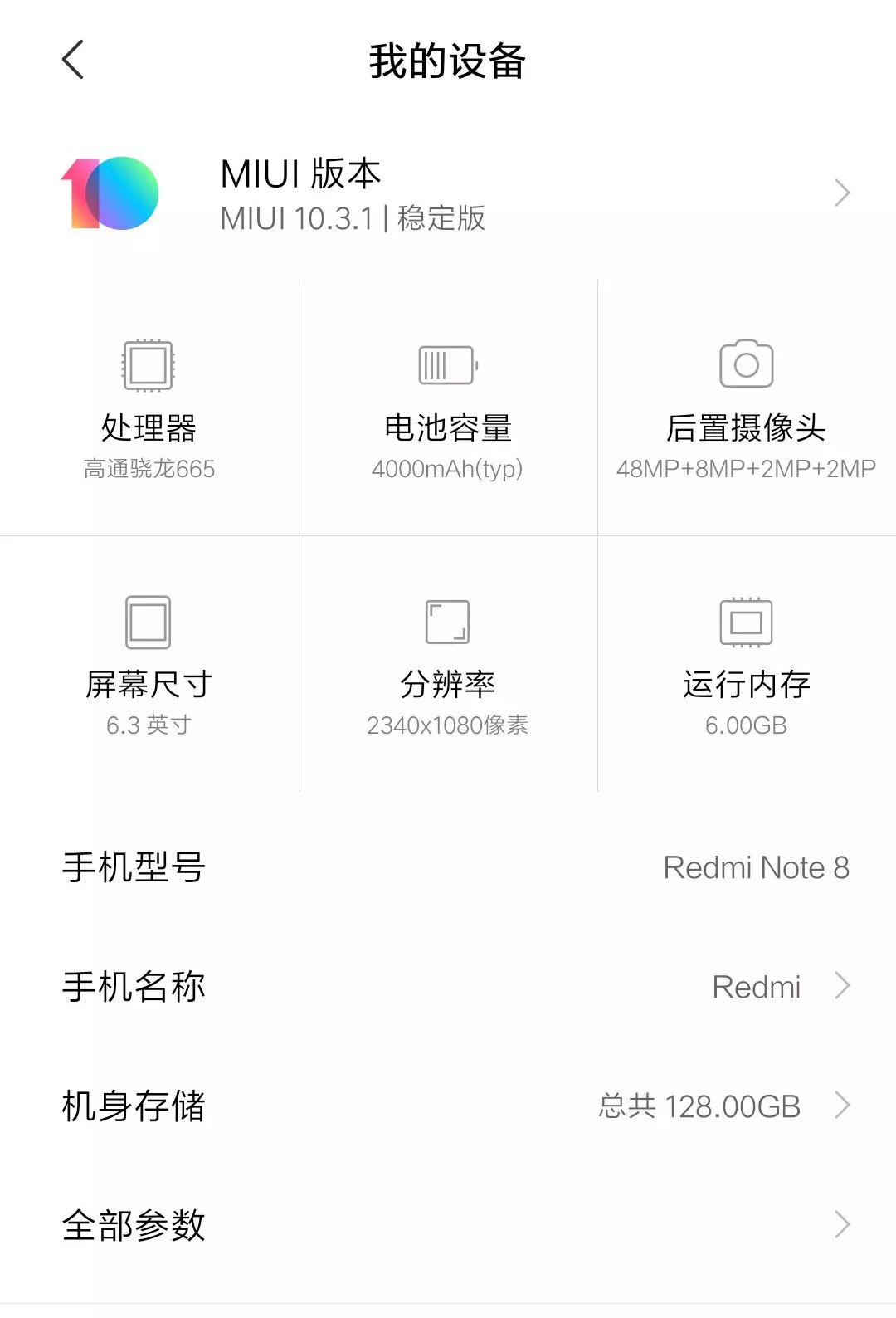This screenshot has width=896, height=1318.
Task: Tap the 总共 128.00GB storage value
Action: (x=699, y=1106)
